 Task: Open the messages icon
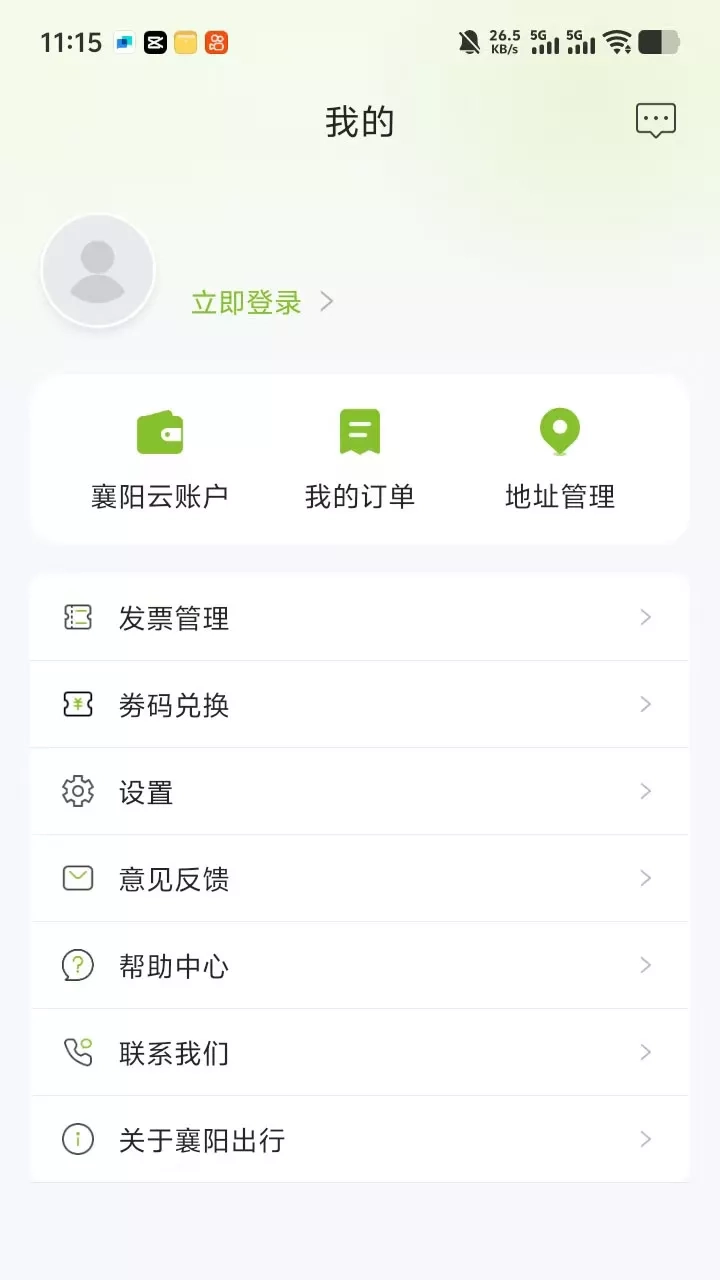[656, 121]
